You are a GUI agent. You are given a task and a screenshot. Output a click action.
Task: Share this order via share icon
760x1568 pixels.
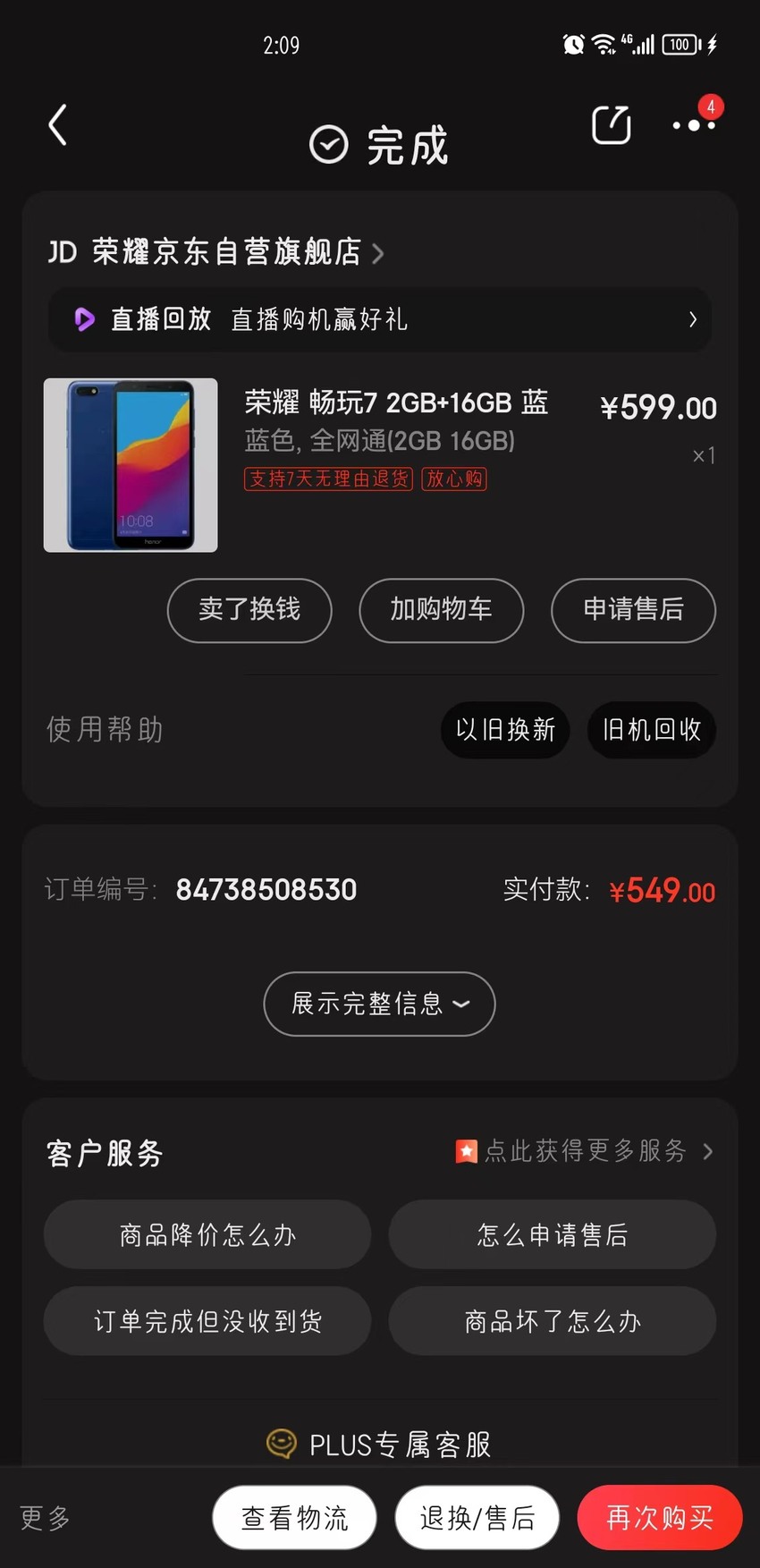(x=612, y=124)
